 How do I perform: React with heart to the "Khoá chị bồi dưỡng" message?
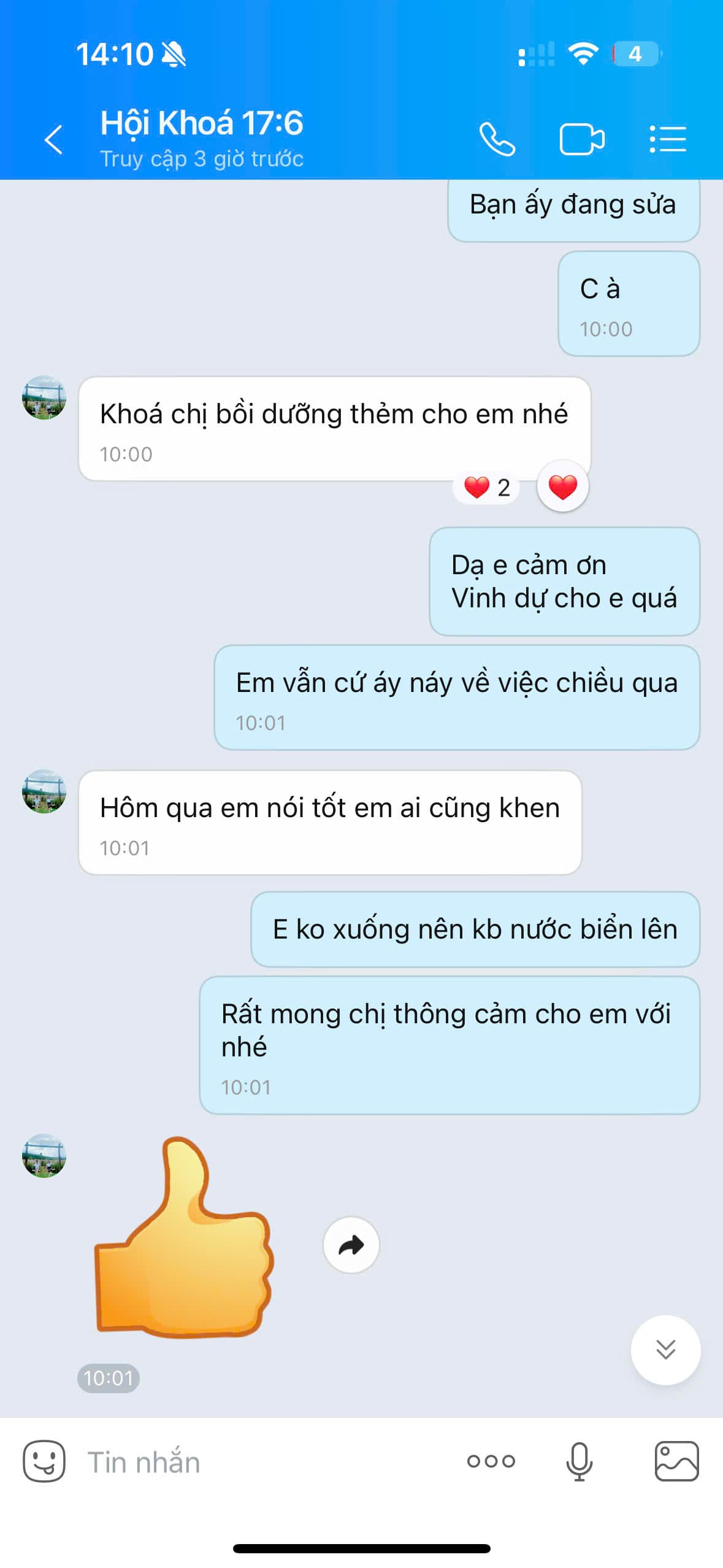[562, 486]
